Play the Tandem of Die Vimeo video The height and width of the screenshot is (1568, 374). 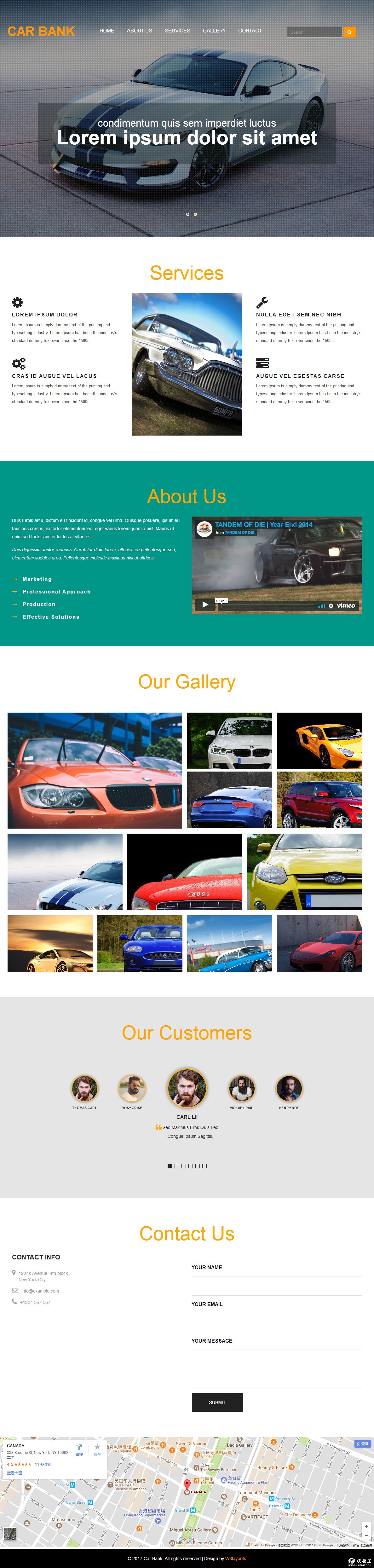205,605
